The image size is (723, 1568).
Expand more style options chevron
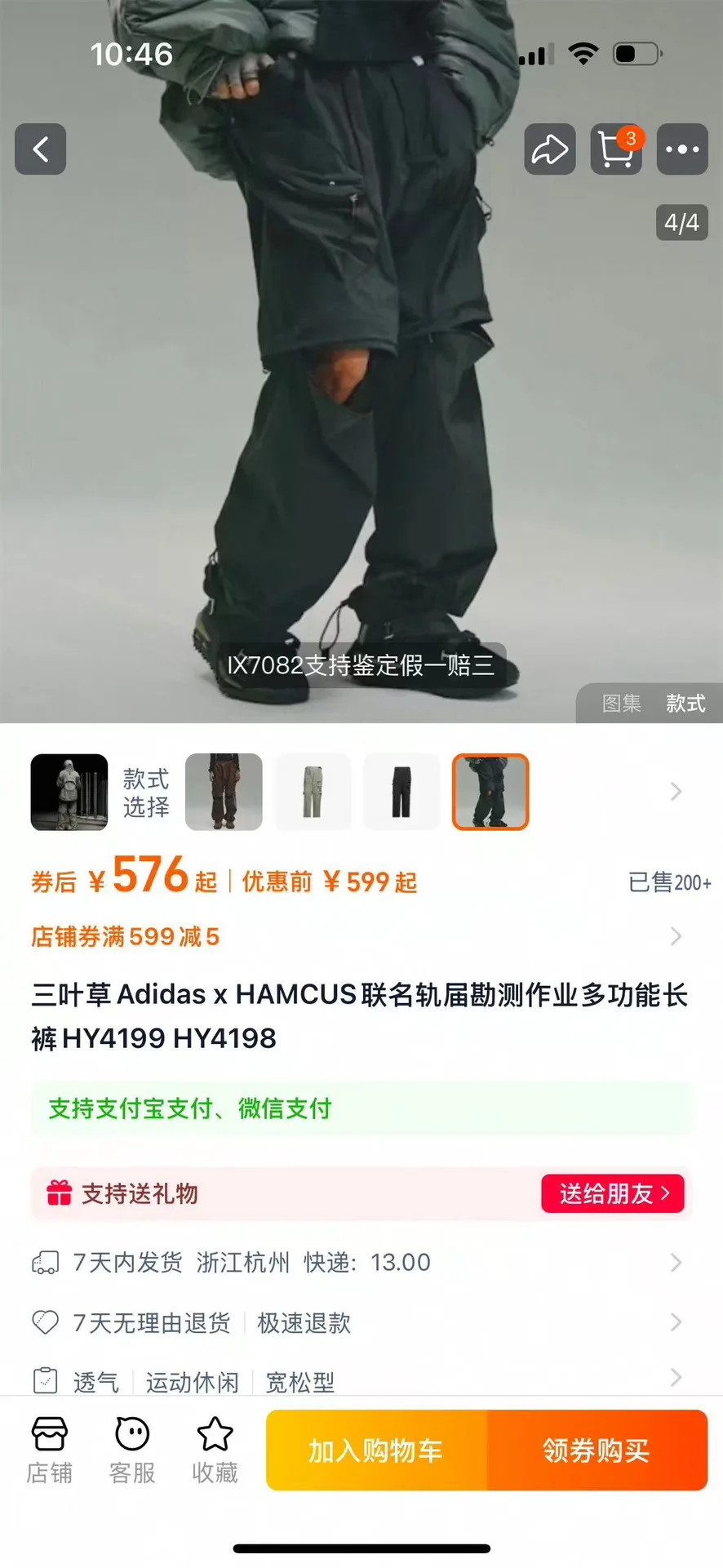676,792
